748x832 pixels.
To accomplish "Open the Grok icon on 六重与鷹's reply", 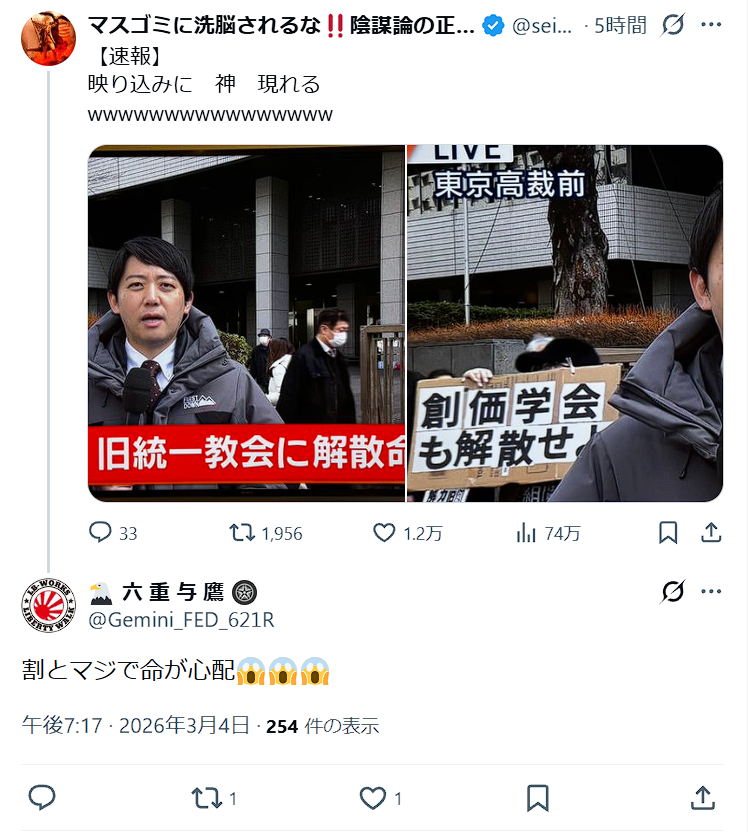I will coord(673,592).
